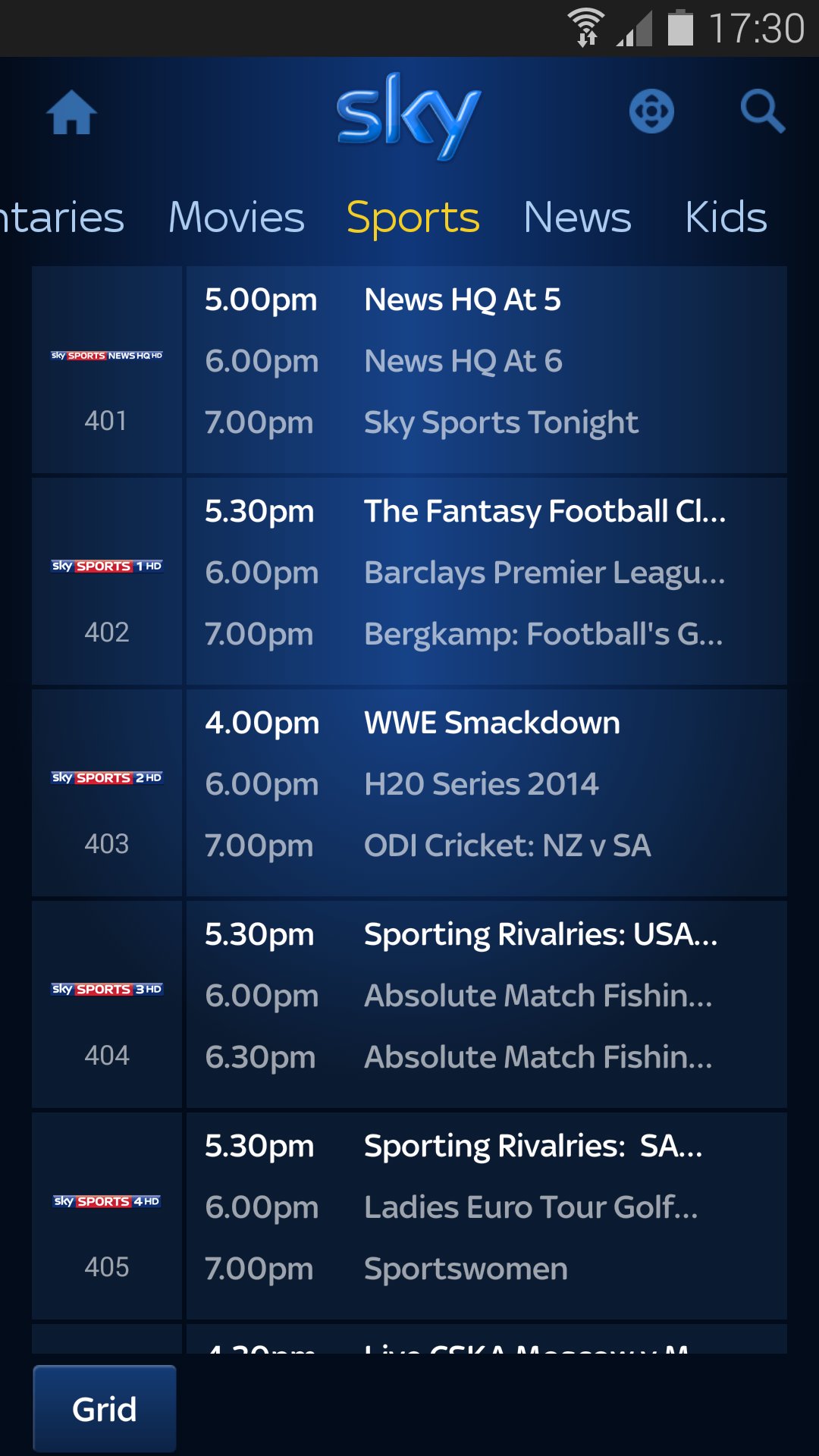
Task: Open News HQ At 6 programme
Action: [x=463, y=361]
